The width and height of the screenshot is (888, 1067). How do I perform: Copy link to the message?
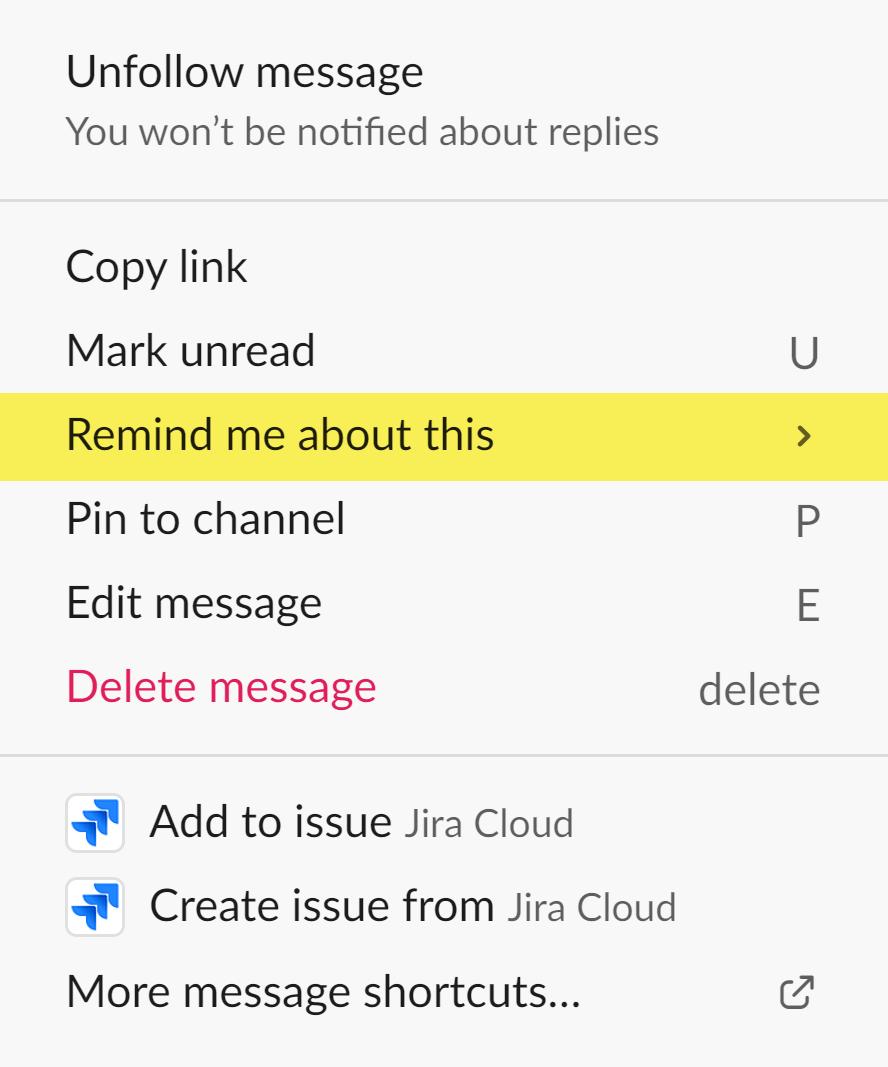(x=157, y=267)
